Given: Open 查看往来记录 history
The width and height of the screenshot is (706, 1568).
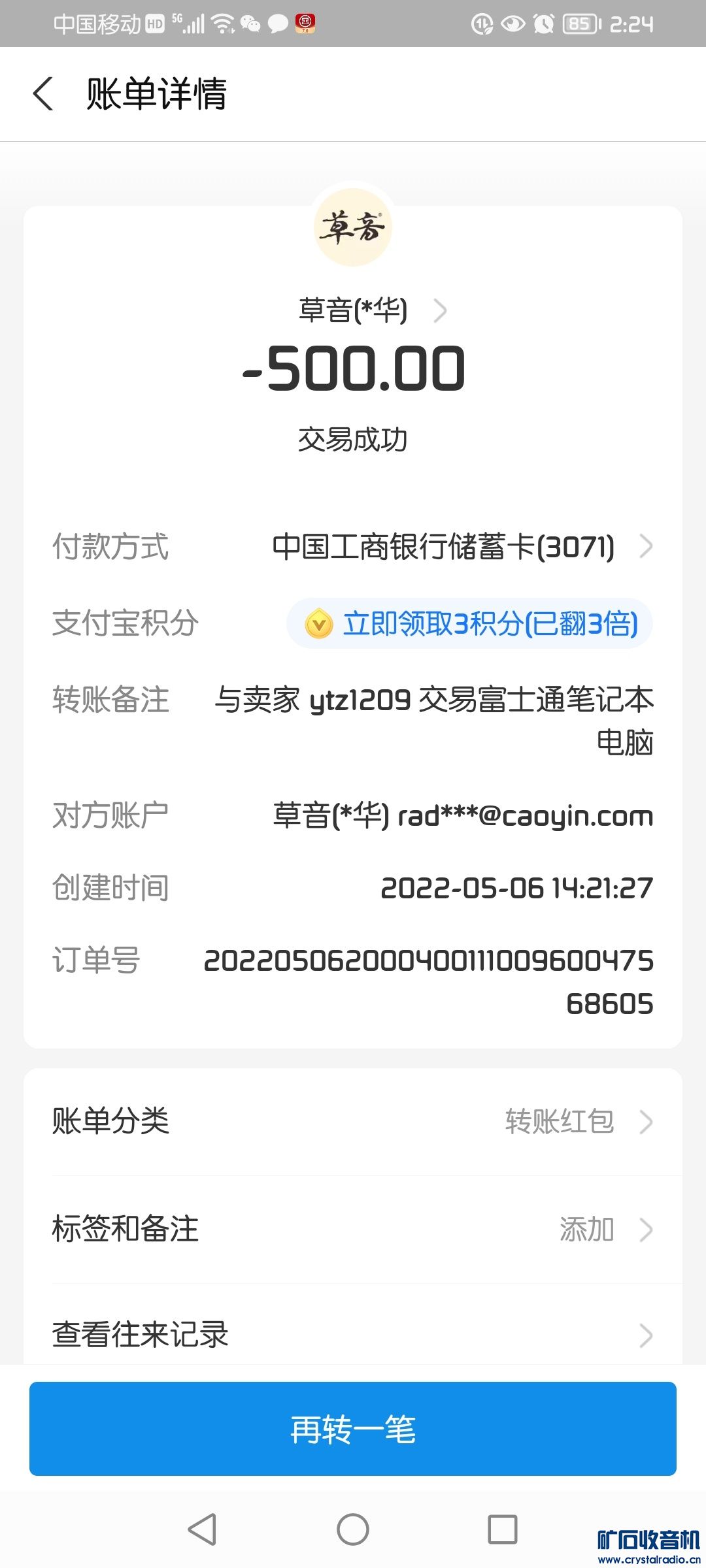Looking at the screenshot, I should point(353,1334).
